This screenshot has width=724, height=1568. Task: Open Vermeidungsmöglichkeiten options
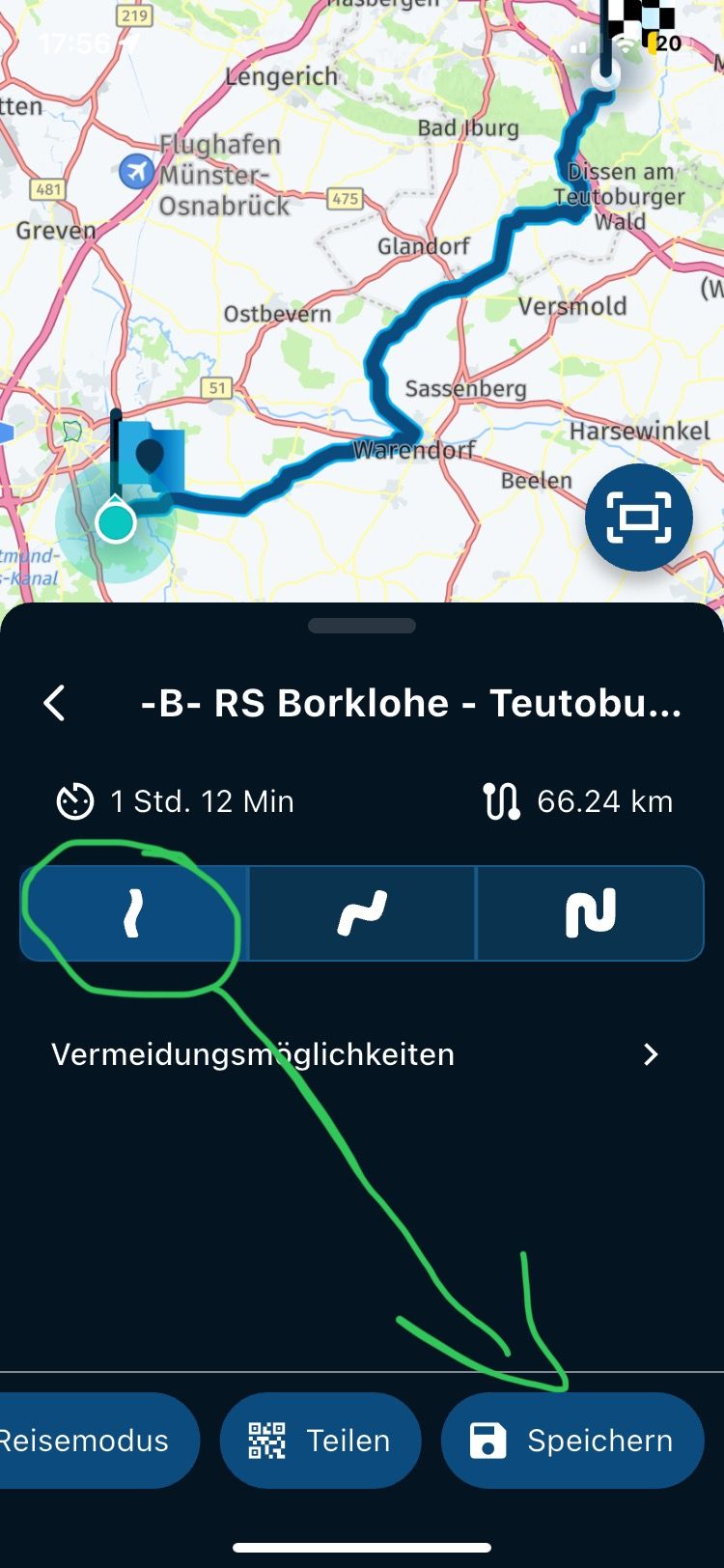(x=357, y=1054)
